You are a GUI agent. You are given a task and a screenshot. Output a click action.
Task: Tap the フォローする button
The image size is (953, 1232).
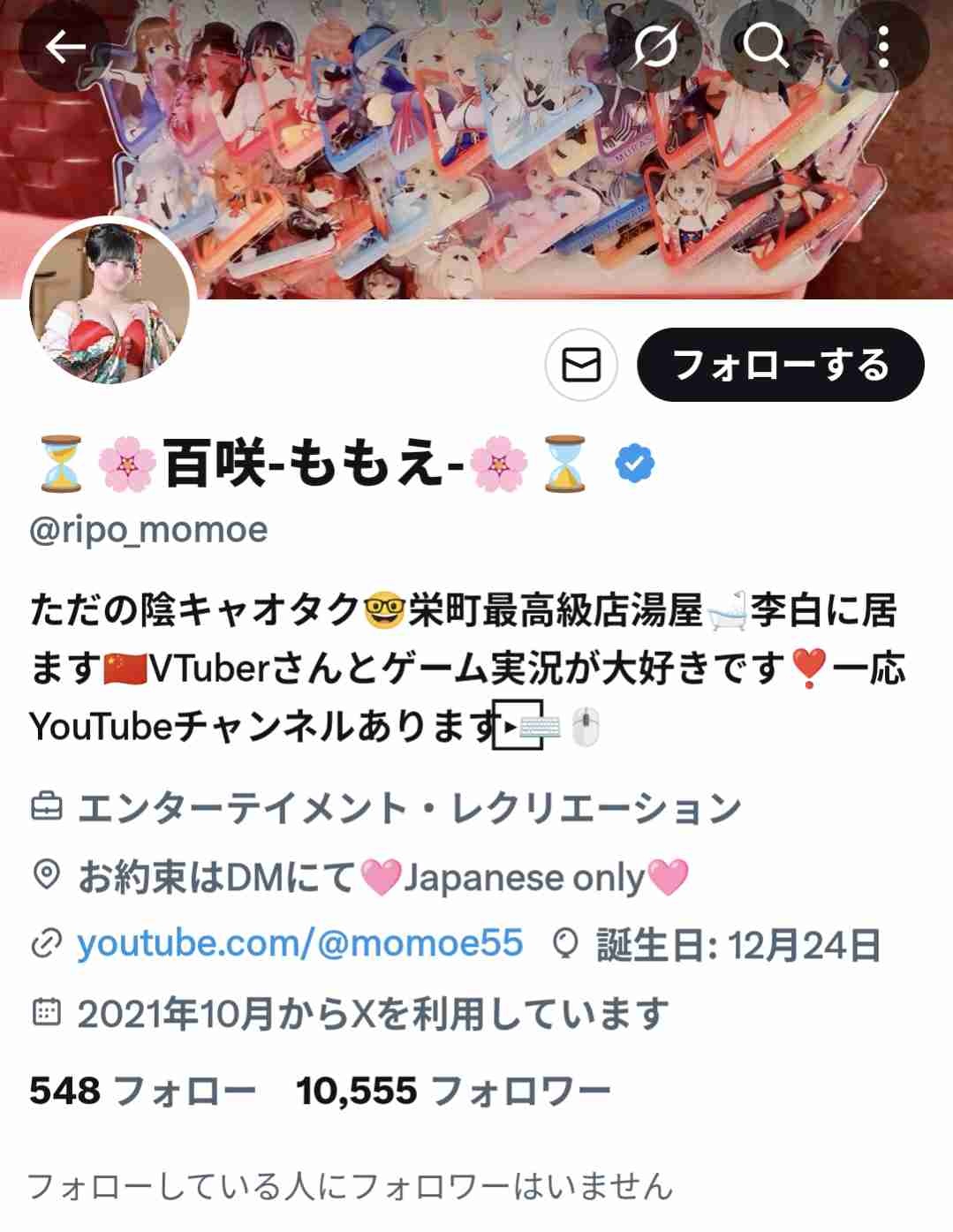[780, 365]
